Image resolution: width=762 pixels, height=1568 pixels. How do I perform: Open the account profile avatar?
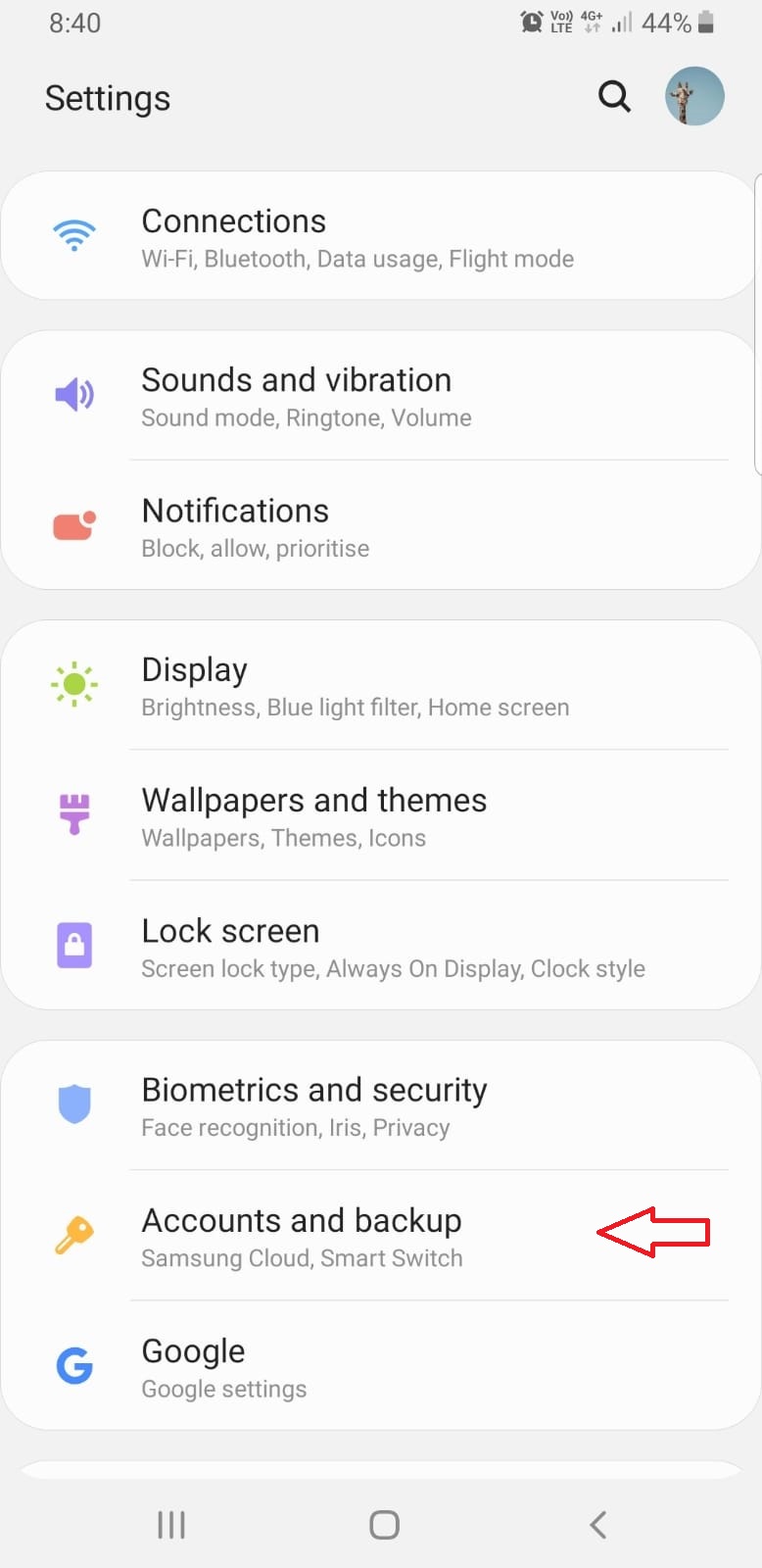(694, 97)
